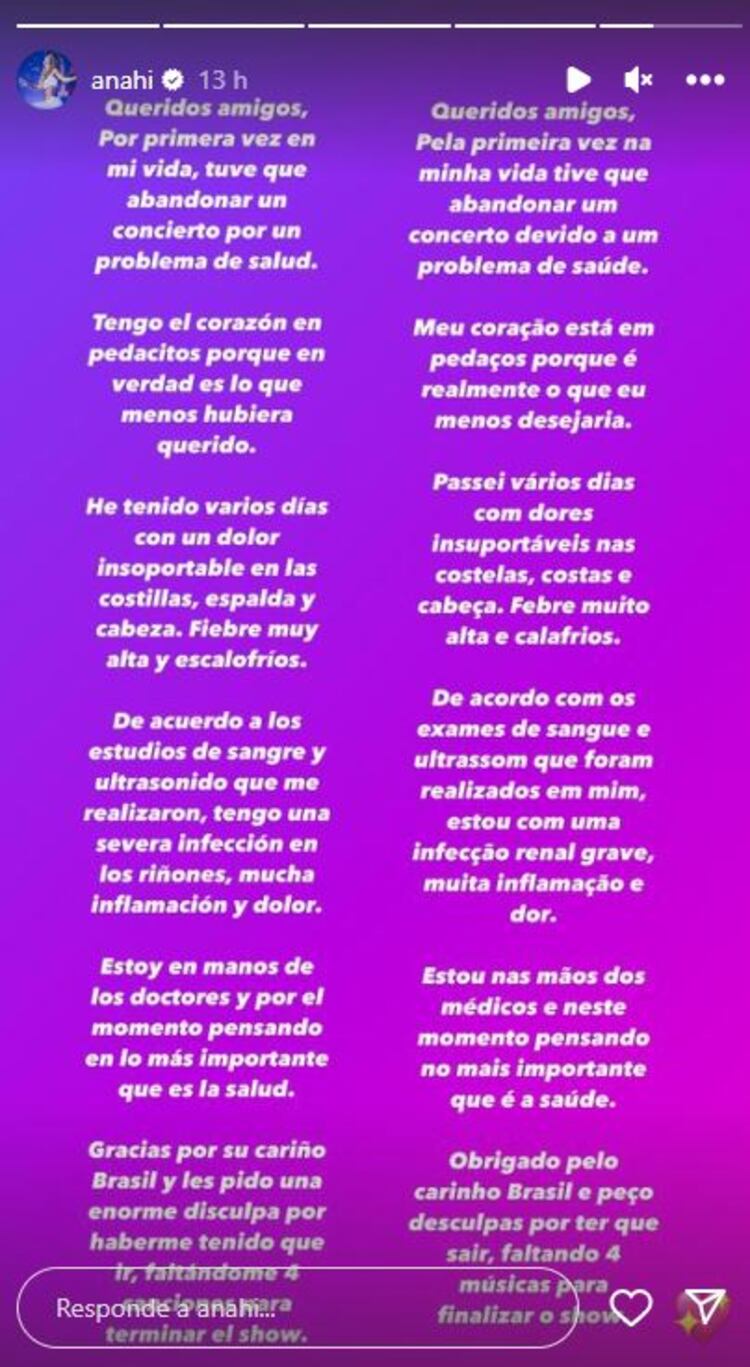Open anahi's profile picture
Screen dimensions: 750x1367
point(47,79)
